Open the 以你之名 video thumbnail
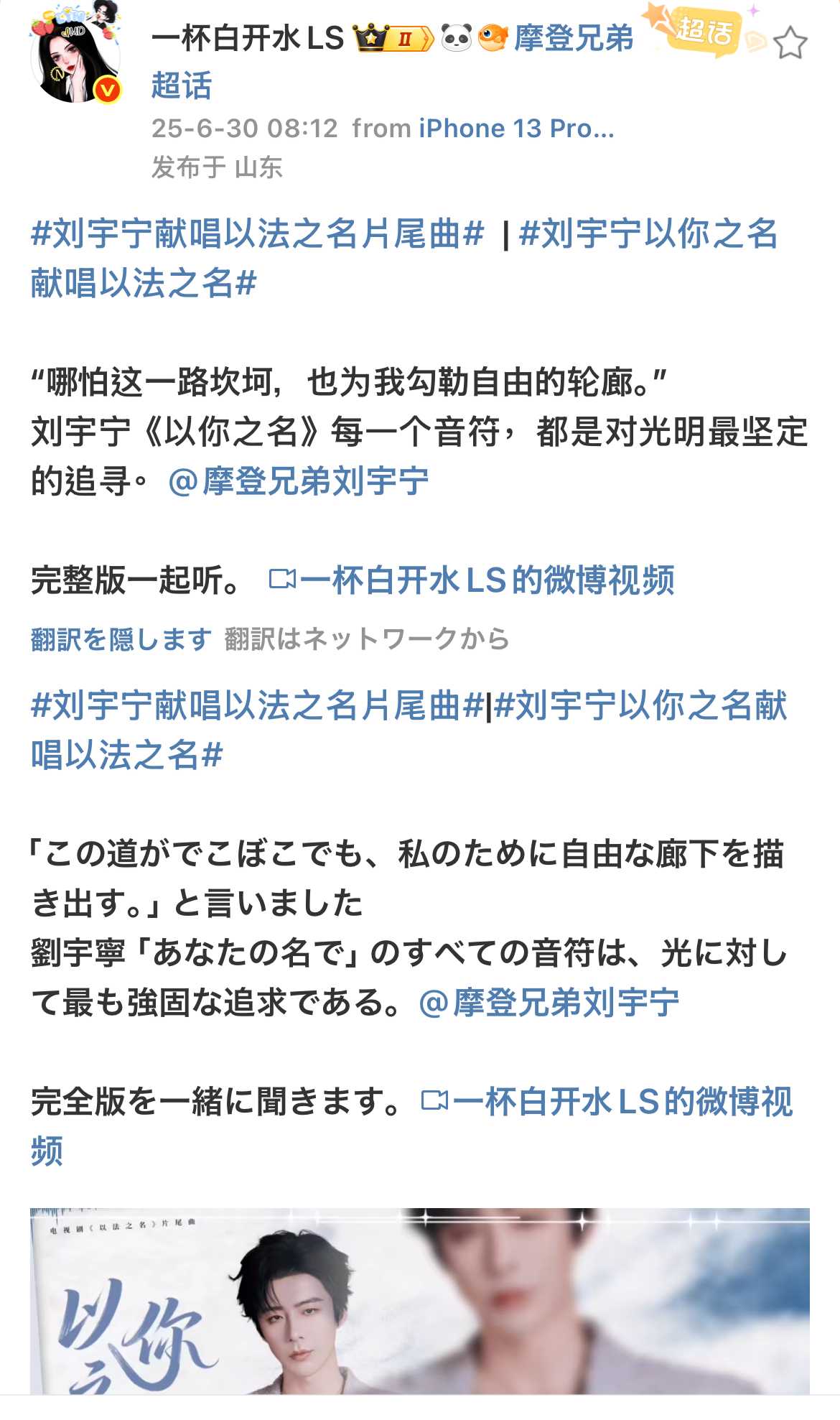Screen dimensions: 840x1420 pyautogui.click(x=419, y=1300)
